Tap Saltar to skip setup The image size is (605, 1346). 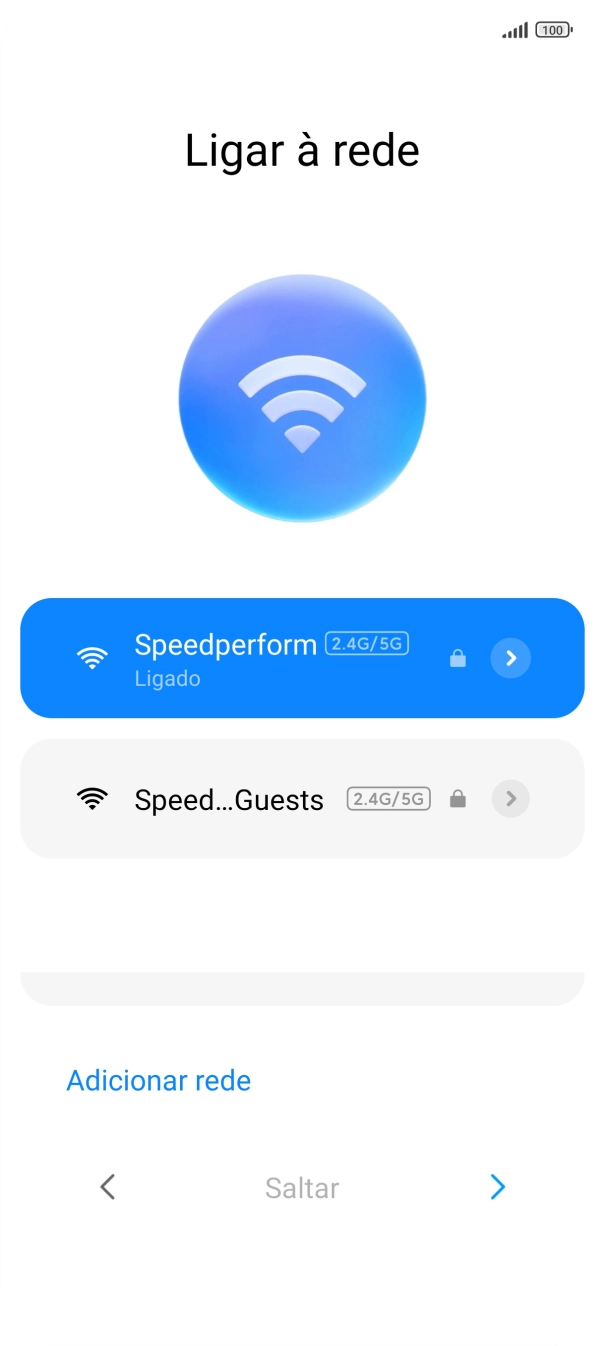302,1188
